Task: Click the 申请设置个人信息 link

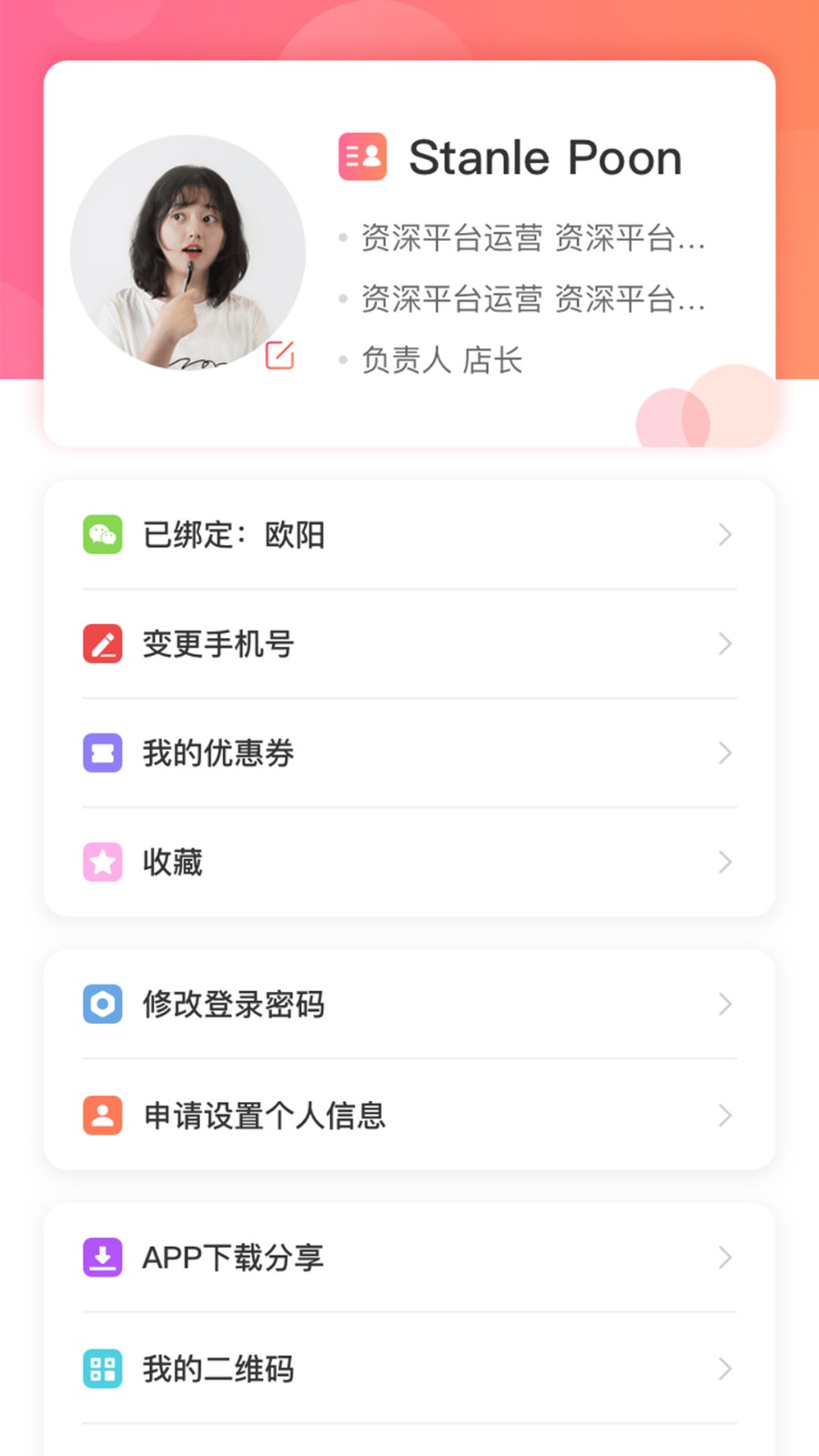Action: tap(264, 1116)
